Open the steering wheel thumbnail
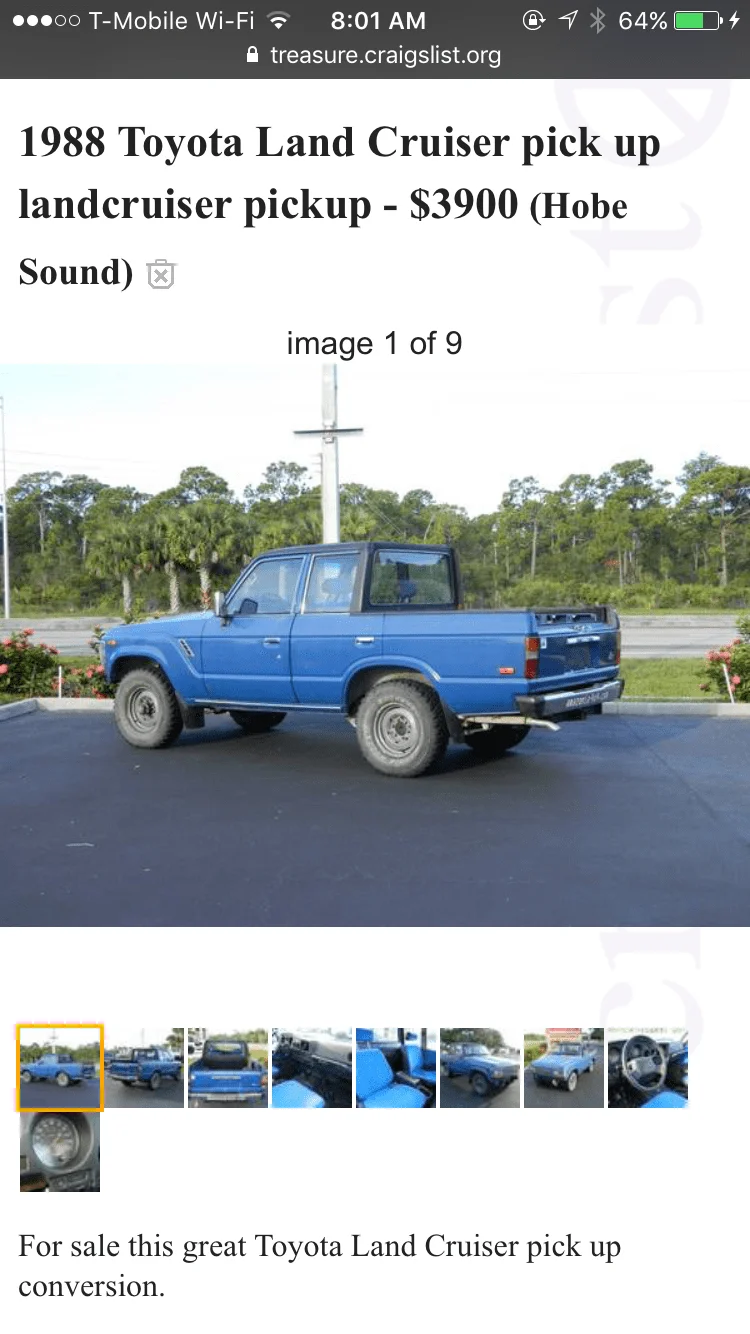The height and width of the screenshot is (1334, 750). (x=648, y=1068)
